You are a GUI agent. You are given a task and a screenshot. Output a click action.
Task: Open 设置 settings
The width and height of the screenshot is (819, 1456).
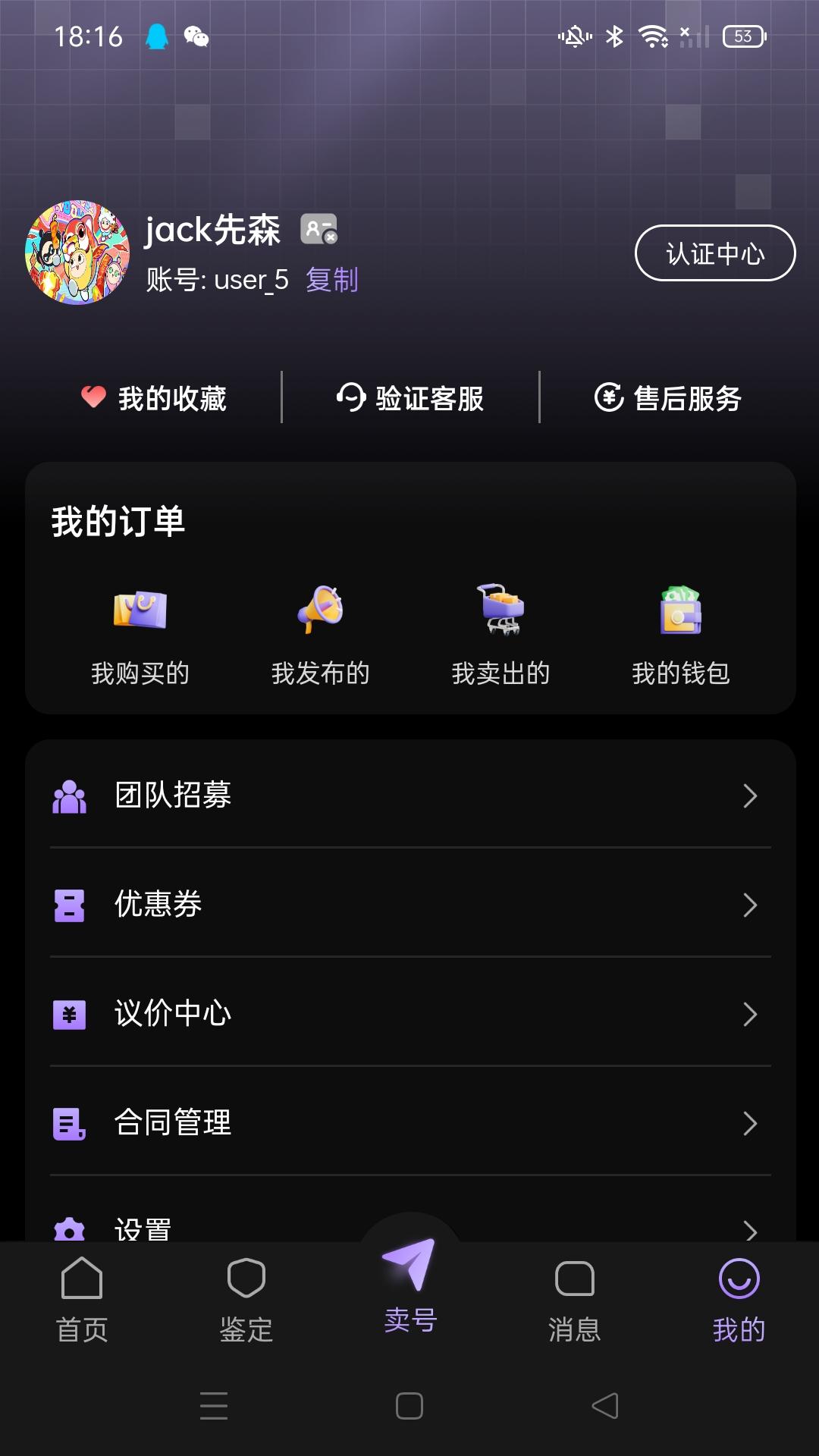(409, 1228)
